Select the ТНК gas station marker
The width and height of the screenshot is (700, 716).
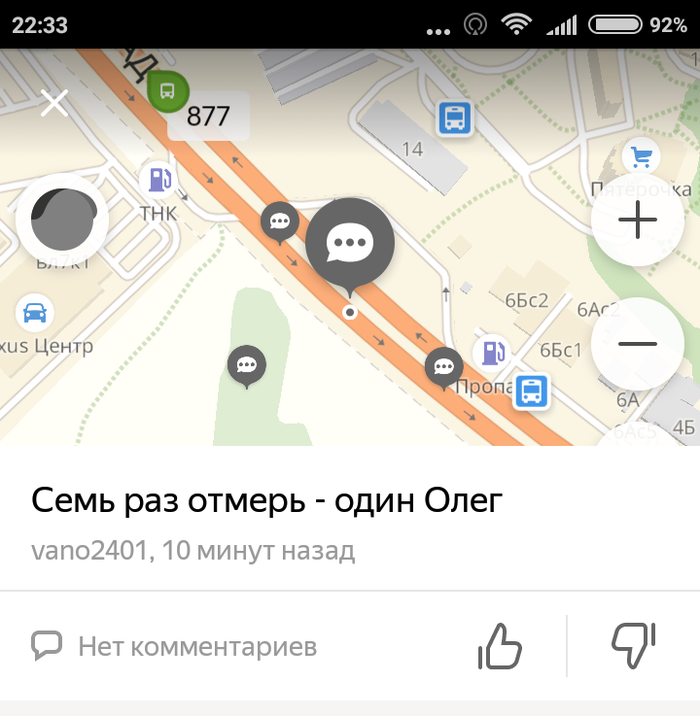tap(158, 180)
